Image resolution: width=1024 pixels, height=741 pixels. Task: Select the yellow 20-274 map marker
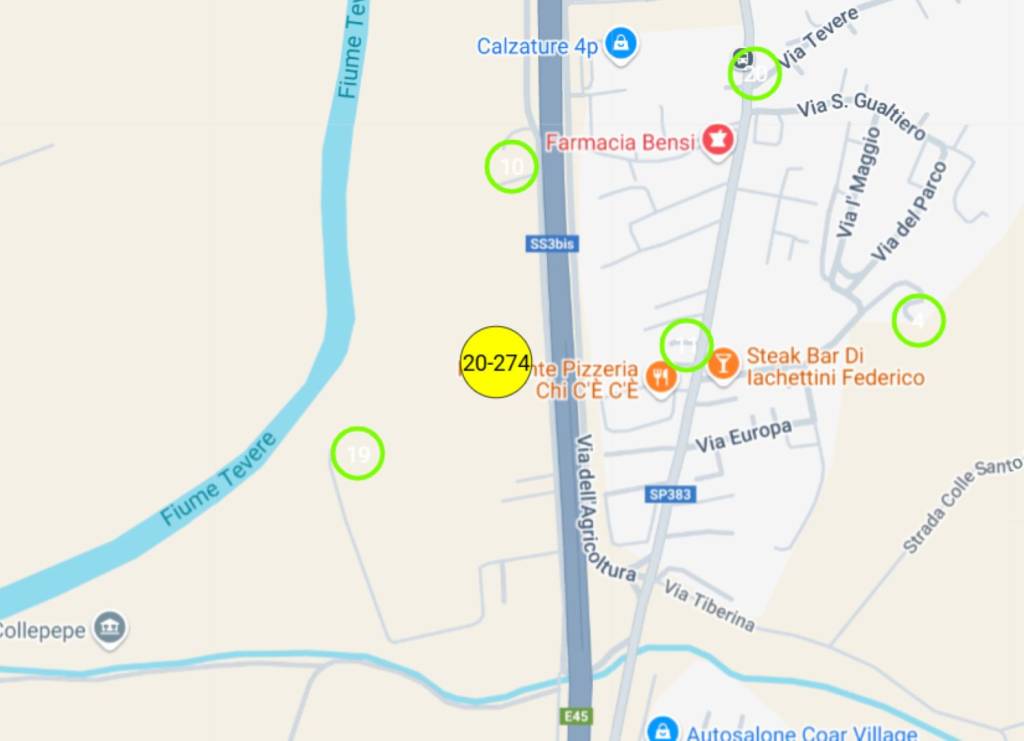point(495,362)
